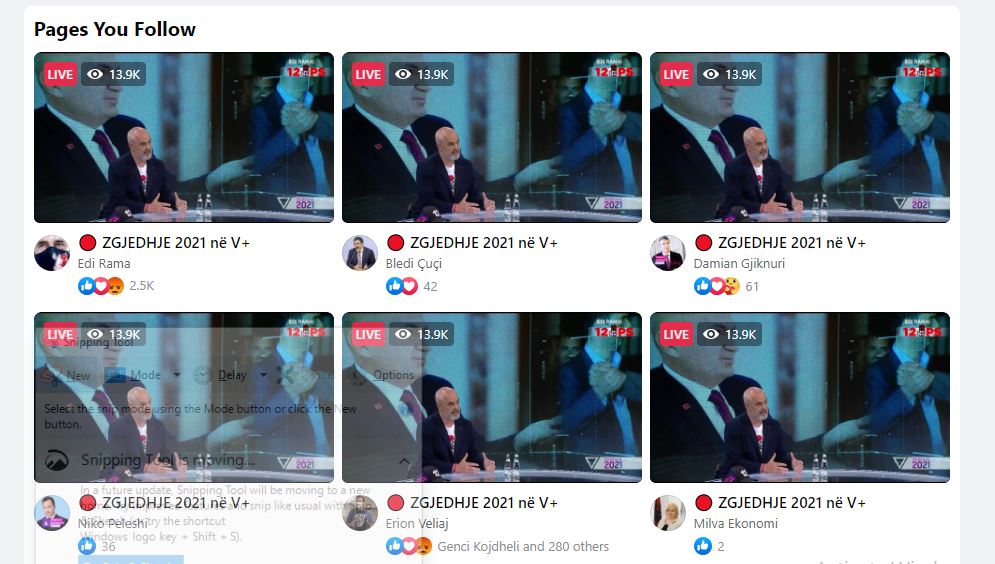The image size is (995, 564).
Task: Open the Erion Veliaj page link
Action: 416,523
